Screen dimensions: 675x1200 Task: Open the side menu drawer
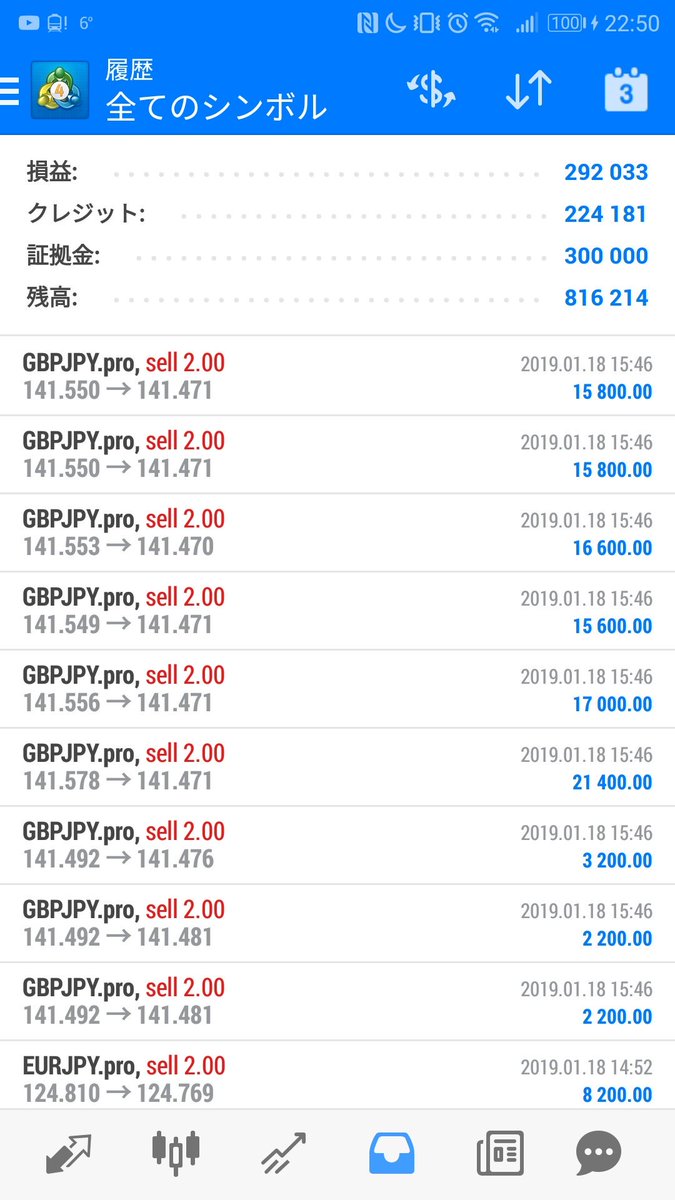pos(10,91)
